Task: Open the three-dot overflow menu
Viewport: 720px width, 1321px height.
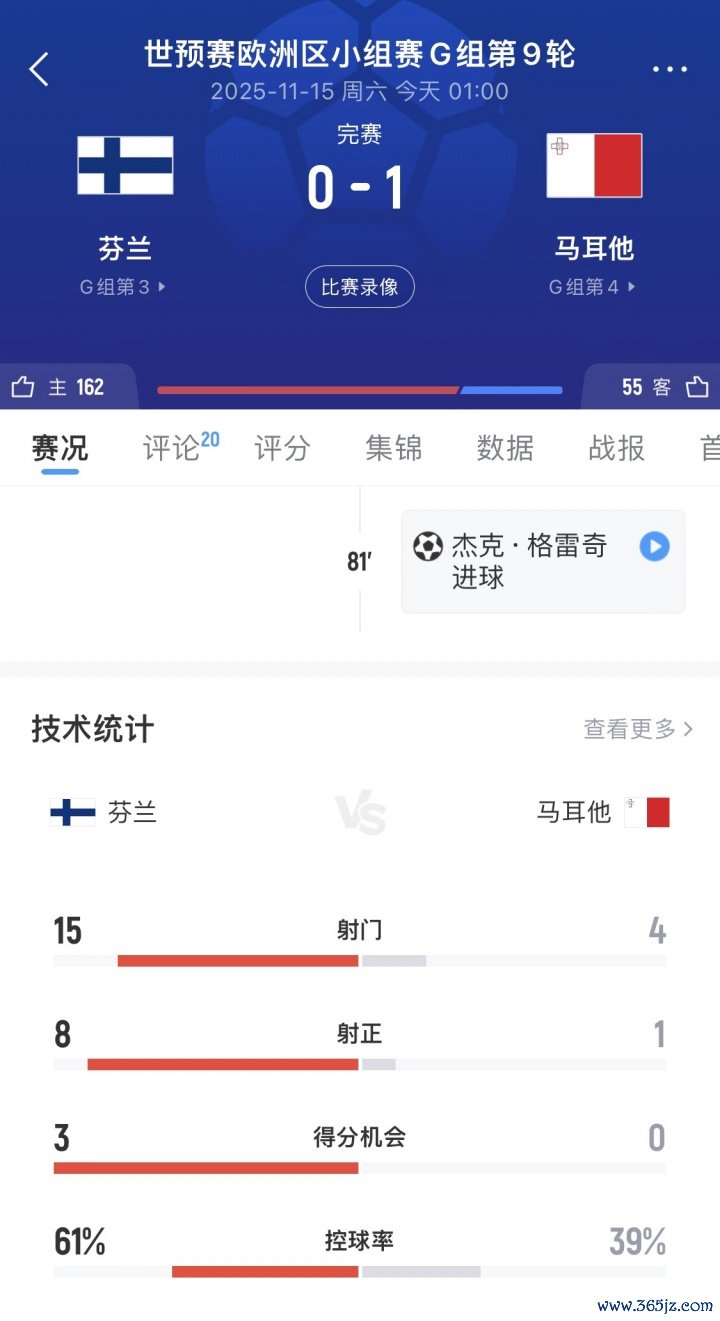Action: pos(669,69)
